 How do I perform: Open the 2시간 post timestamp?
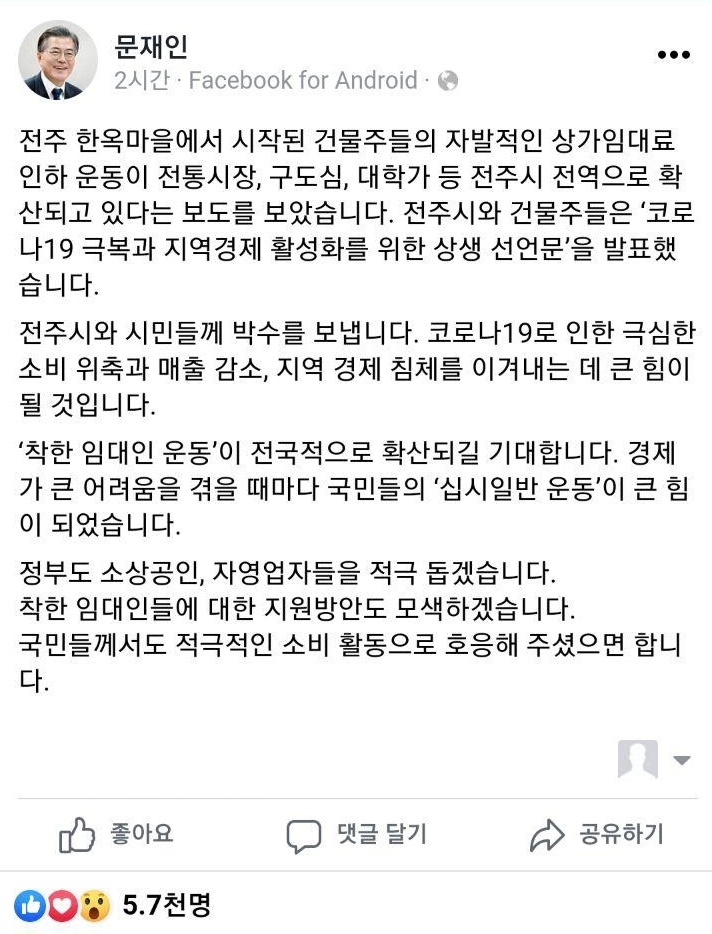134,81
